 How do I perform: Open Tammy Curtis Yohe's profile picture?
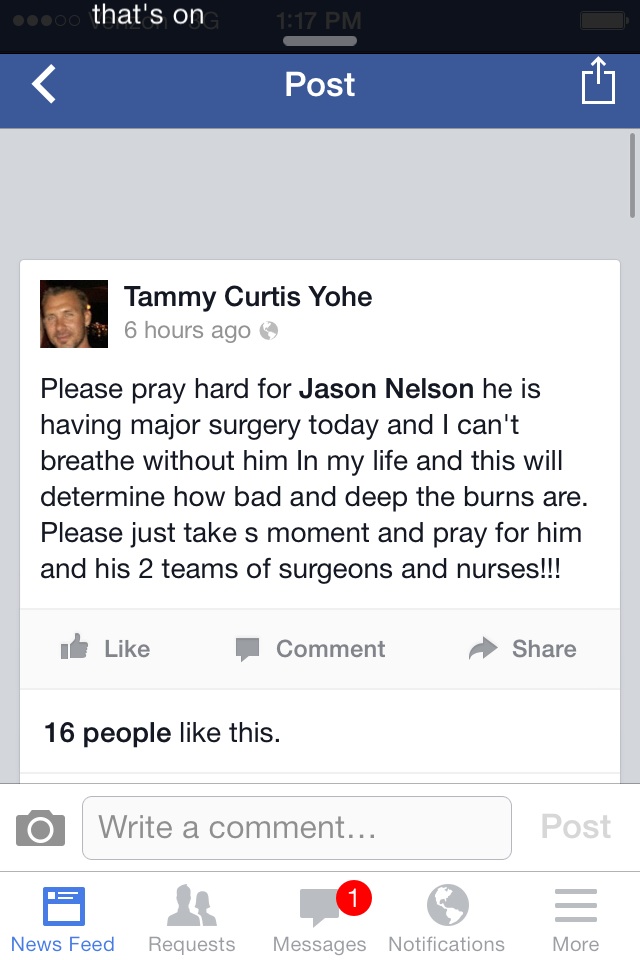point(74,314)
